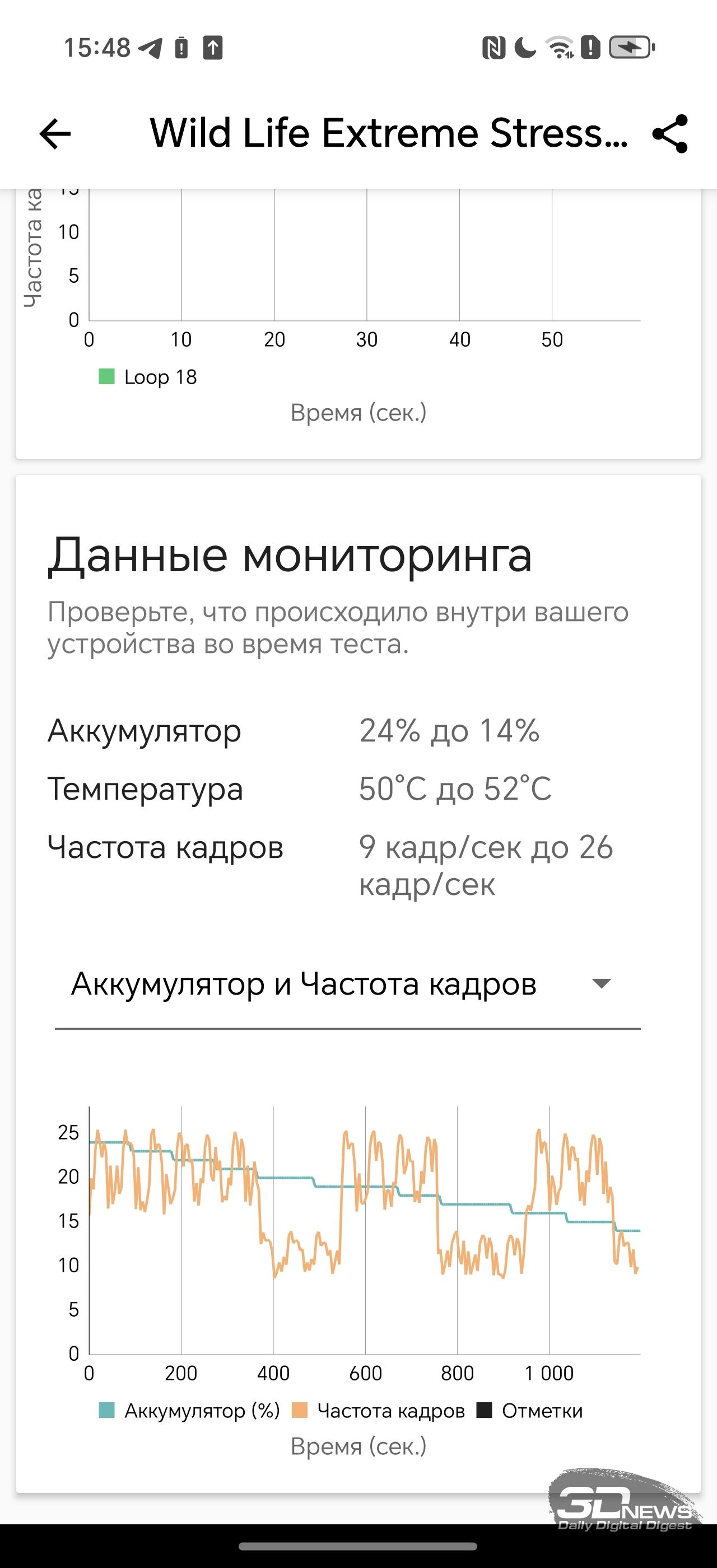Go back using the arrow icon
This screenshot has width=717, height=1568.
point(55,133)
